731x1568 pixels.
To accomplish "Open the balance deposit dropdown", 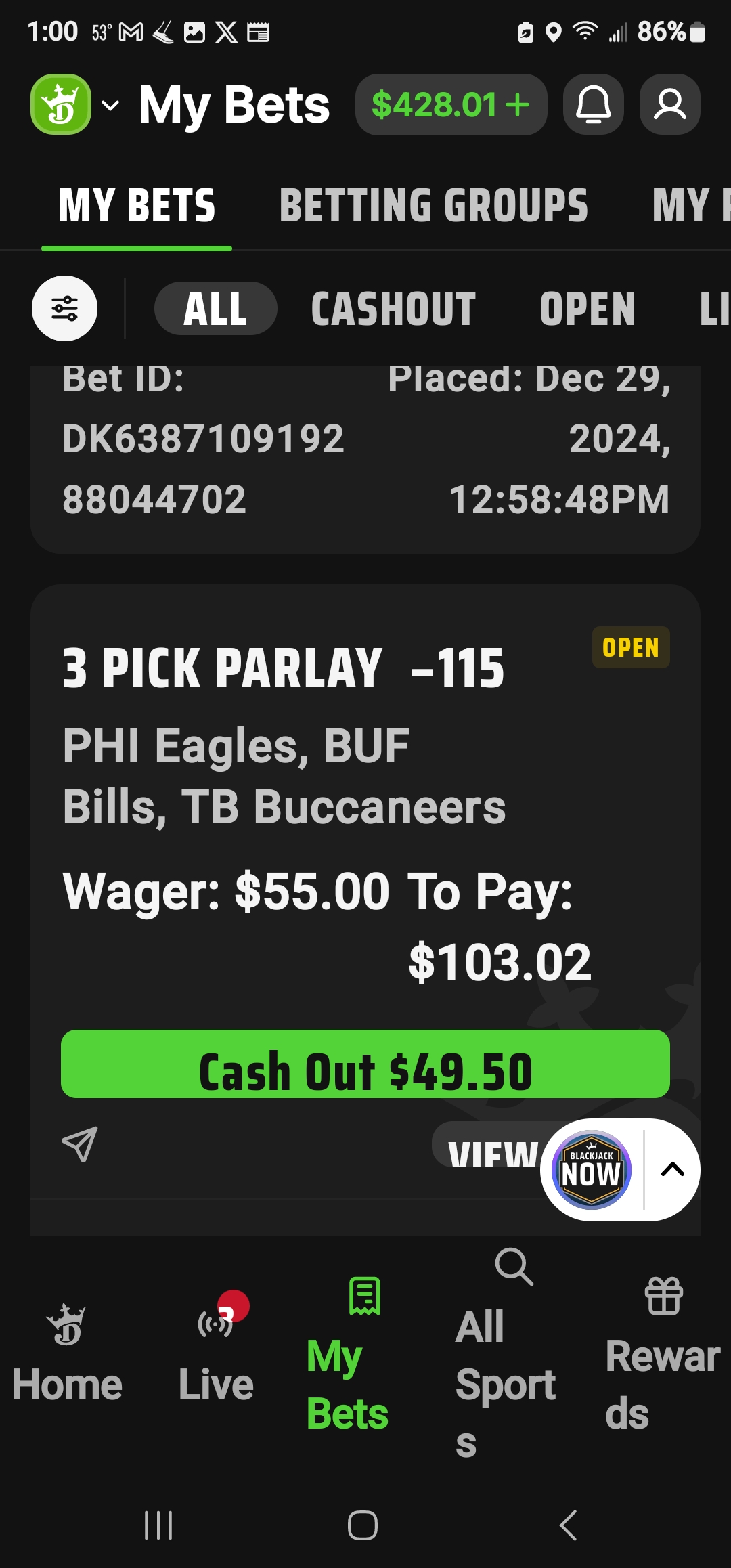I will [x=451, y=105].
